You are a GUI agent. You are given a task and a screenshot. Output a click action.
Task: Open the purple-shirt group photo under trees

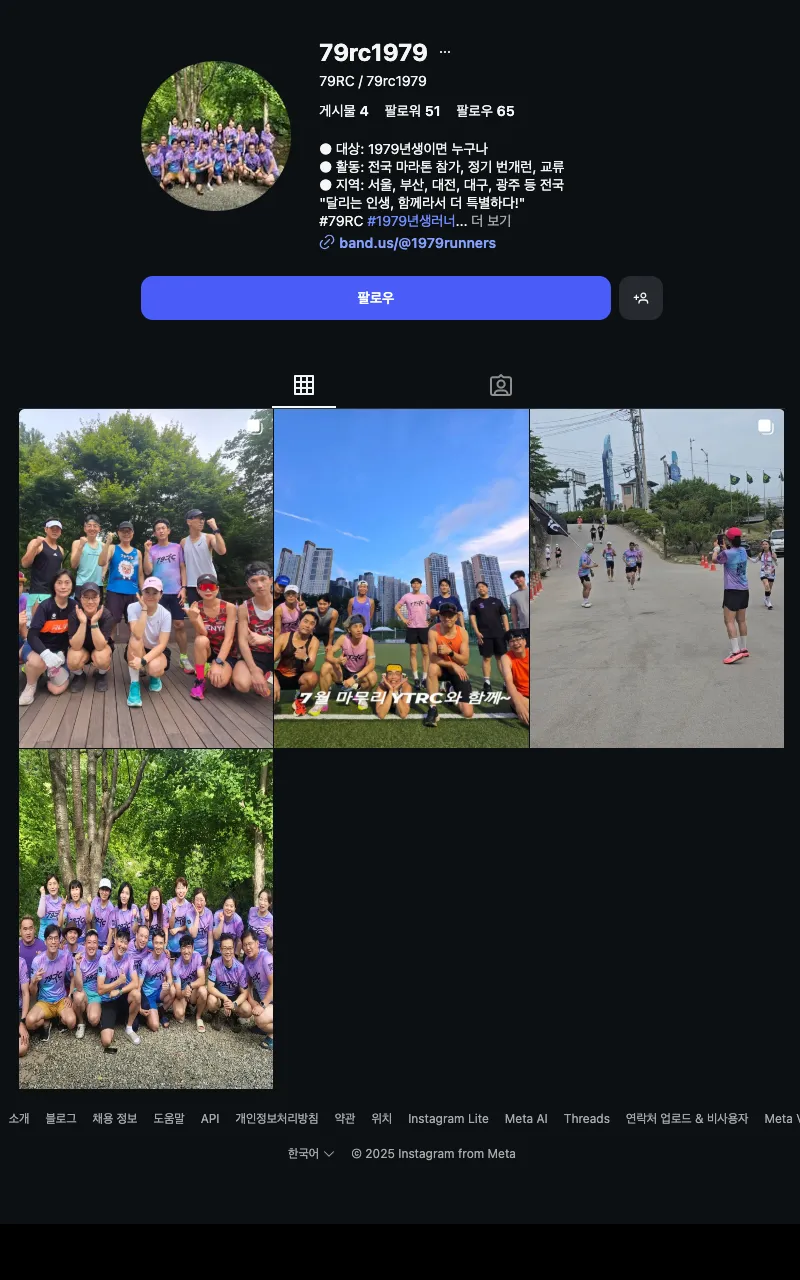[x=146, y=919]
